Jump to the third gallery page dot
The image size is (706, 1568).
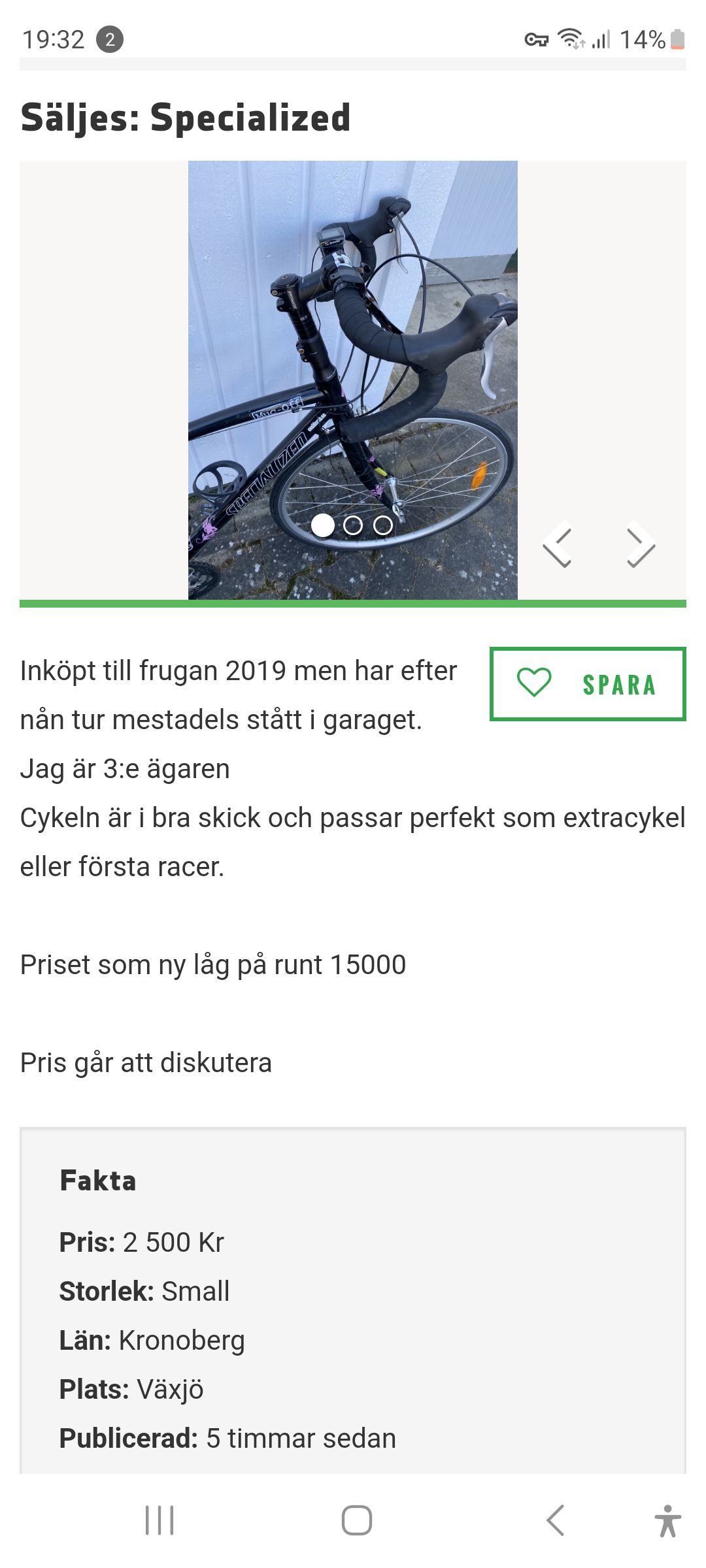pyautogui.click(x=383, y=525)
